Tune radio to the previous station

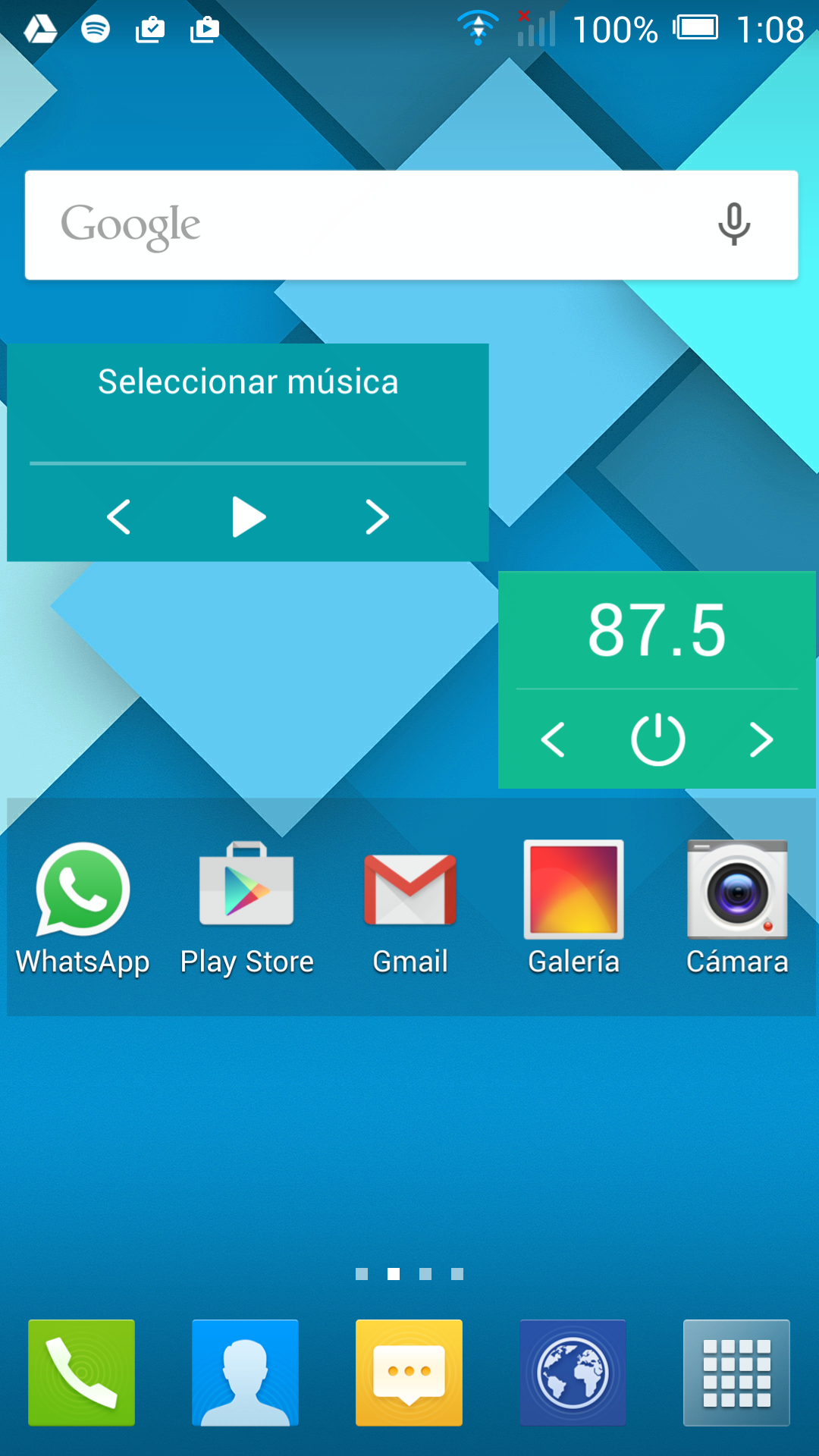(x=553, y=739)
